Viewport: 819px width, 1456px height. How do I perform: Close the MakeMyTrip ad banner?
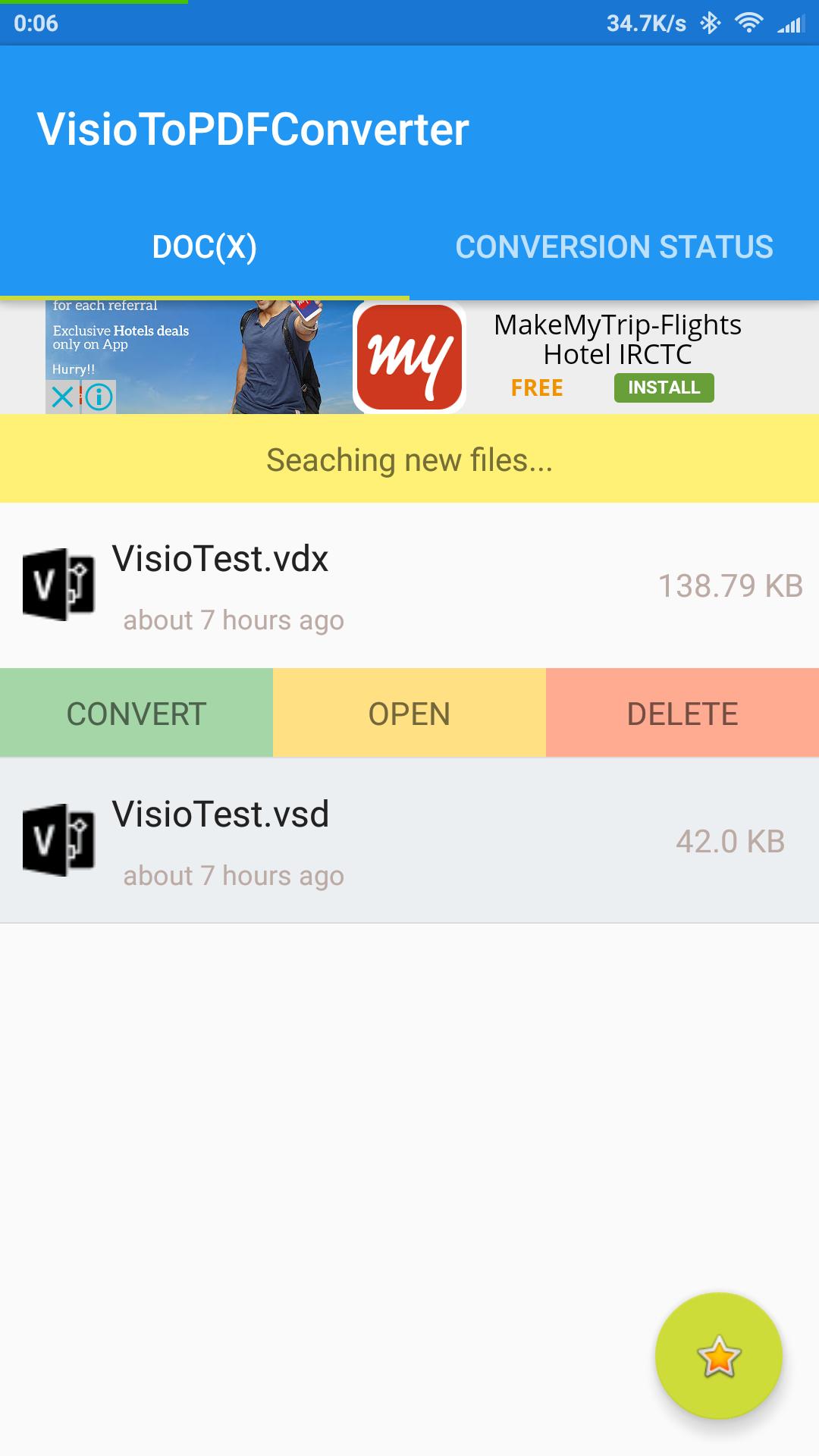(x=63, y=397)
